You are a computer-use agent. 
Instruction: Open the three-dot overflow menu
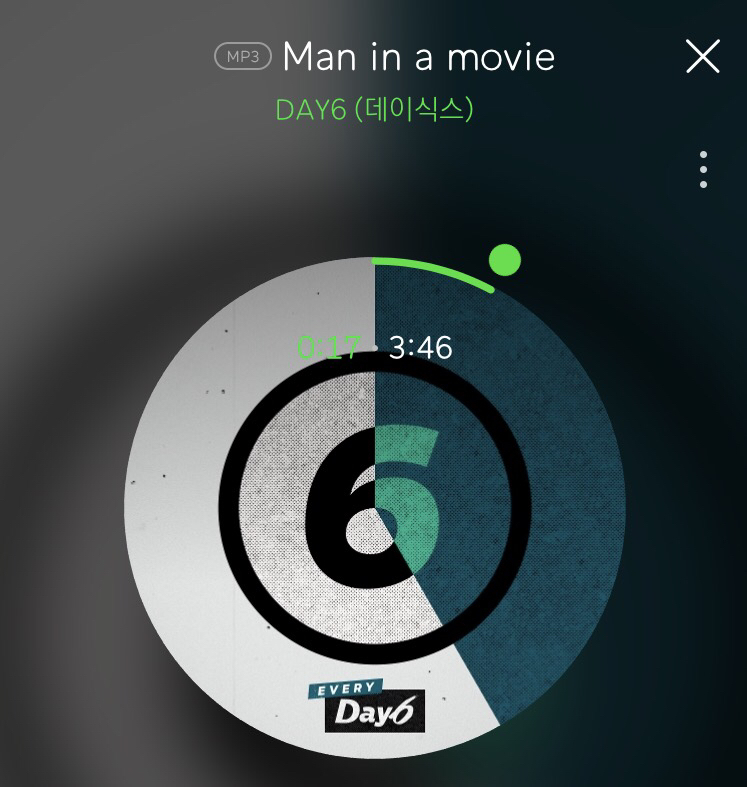(x=704, y=170)
